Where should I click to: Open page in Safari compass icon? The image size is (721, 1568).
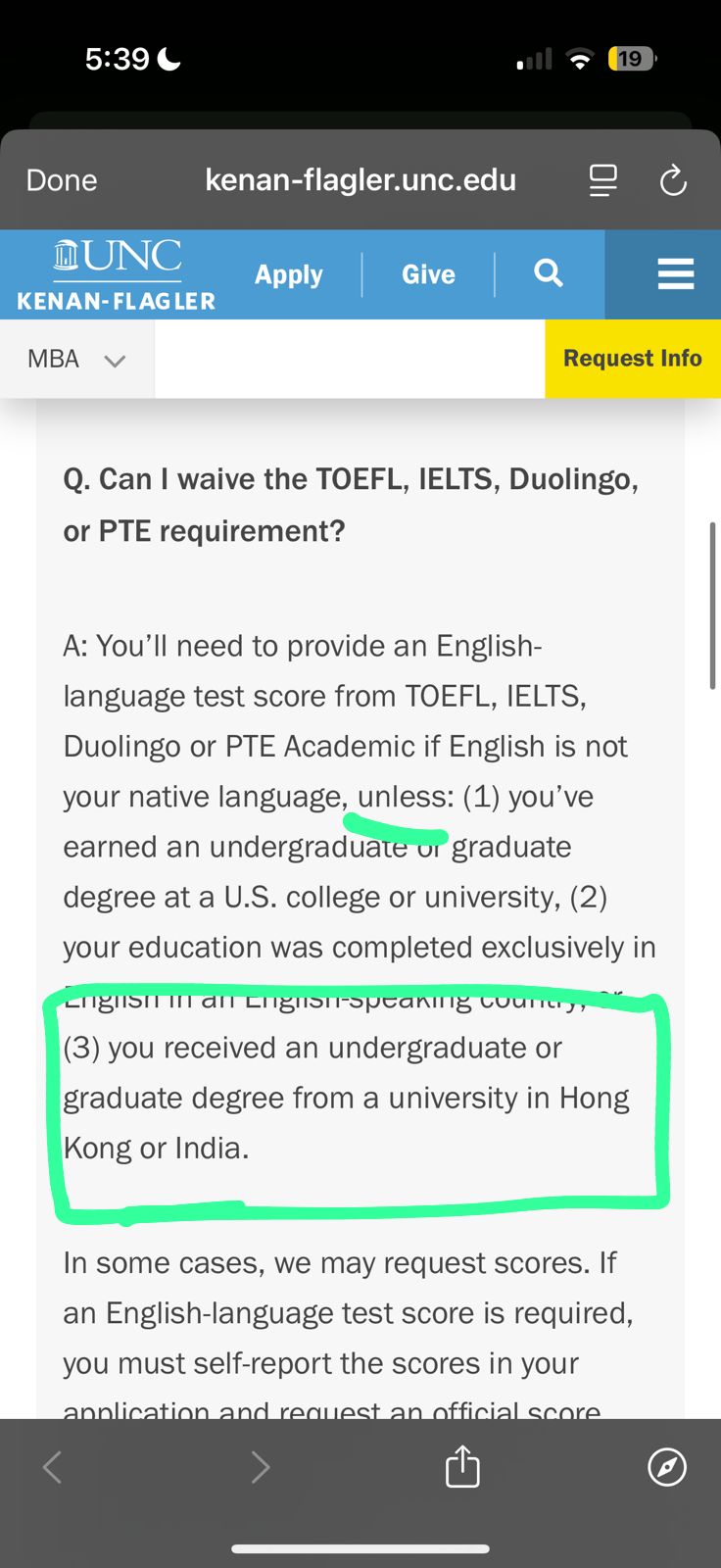coord(667,1467)
